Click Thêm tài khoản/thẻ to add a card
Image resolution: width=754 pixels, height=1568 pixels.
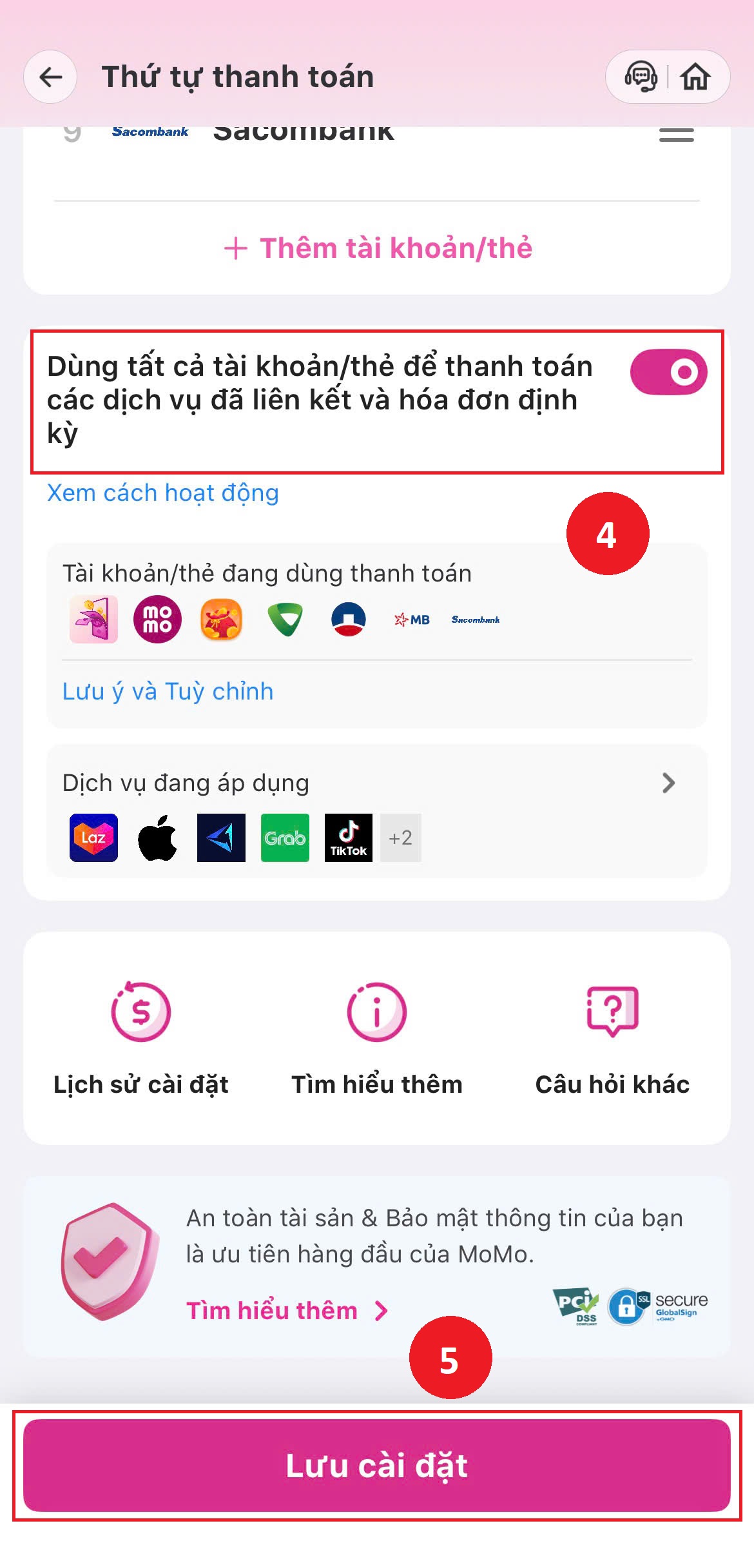(x=377, y=248)
